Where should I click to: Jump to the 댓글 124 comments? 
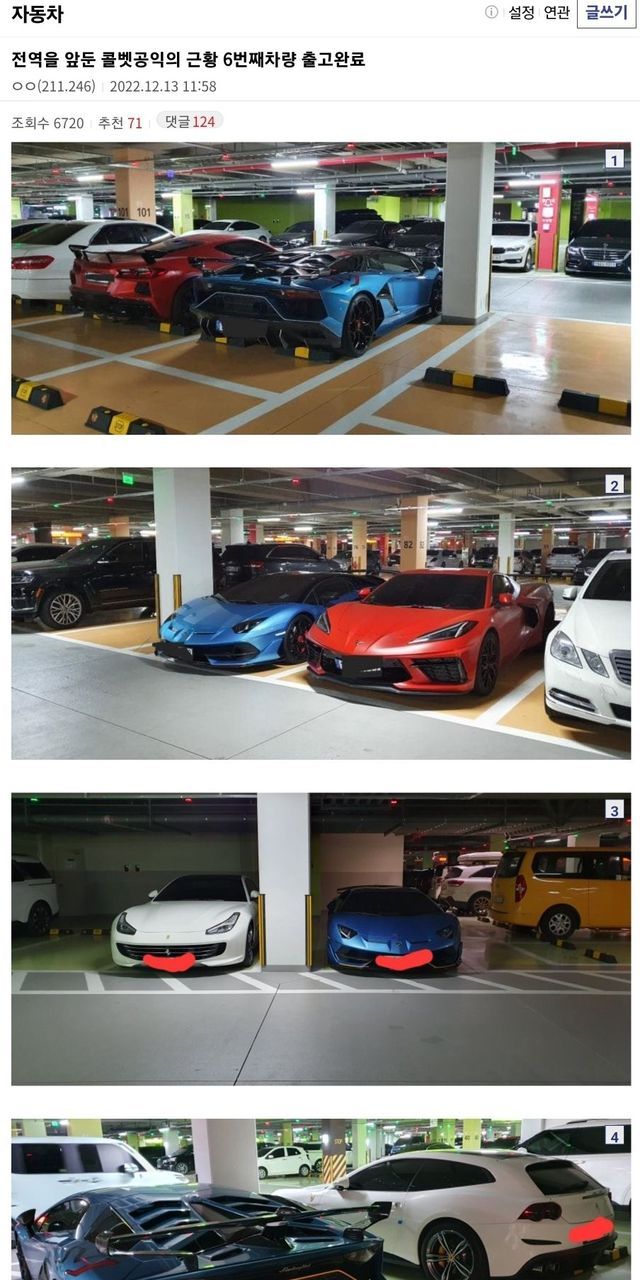coord(190,122)
